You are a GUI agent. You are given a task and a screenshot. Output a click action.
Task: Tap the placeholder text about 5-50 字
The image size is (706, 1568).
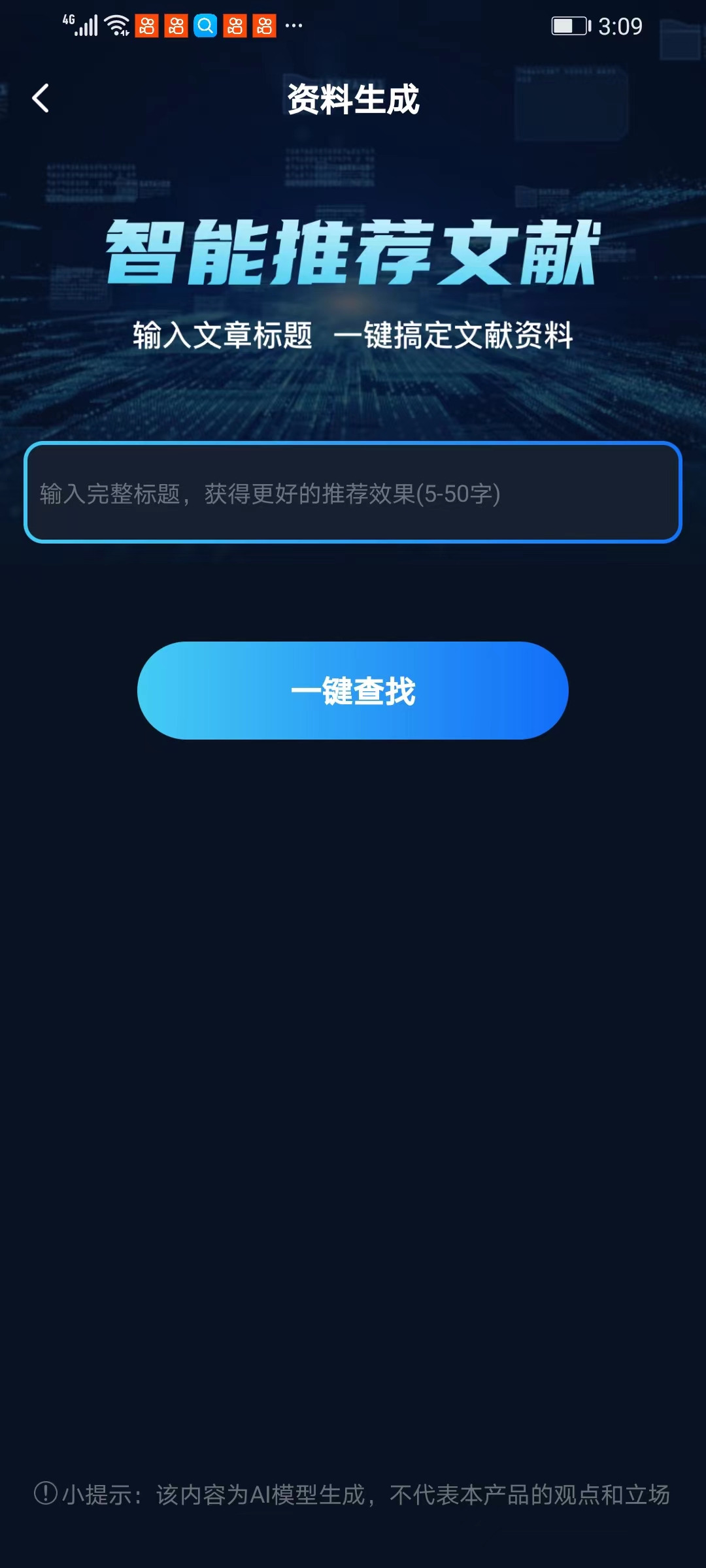click(268, 495)
